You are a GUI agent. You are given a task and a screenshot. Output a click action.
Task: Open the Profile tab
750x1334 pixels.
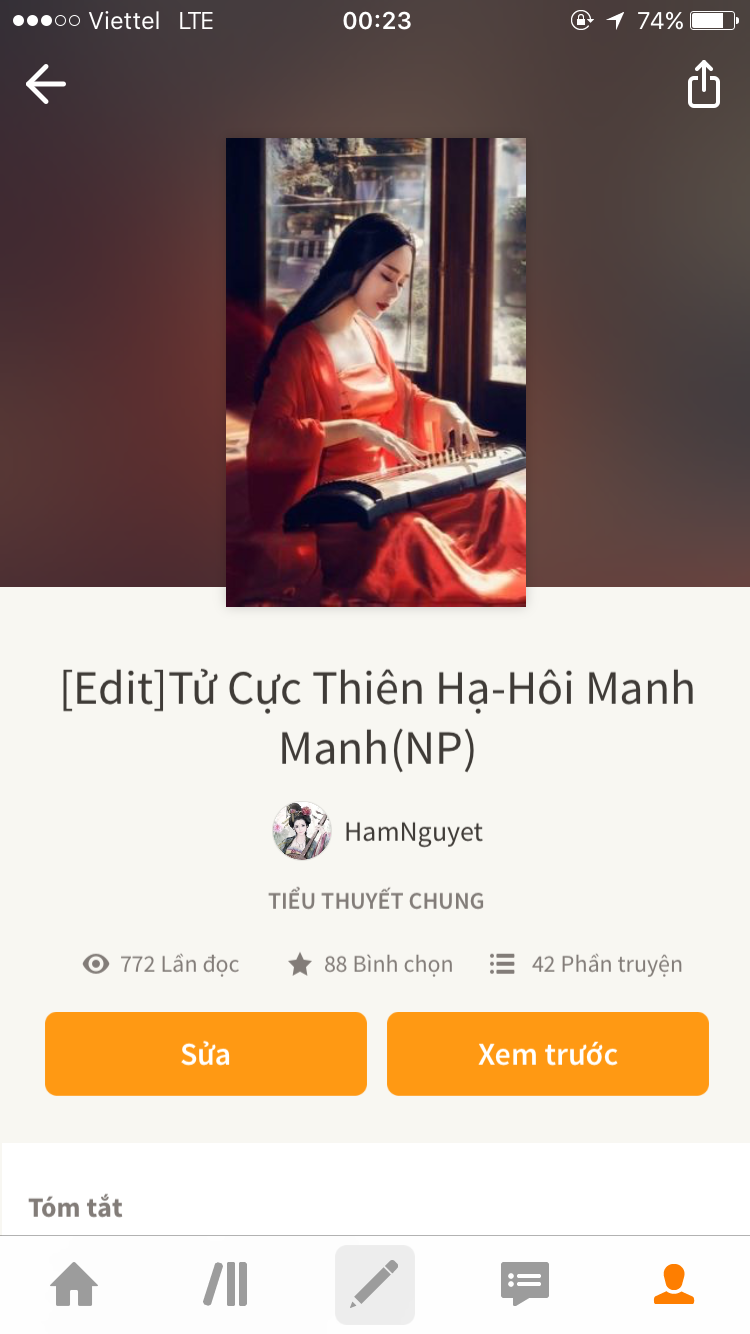coord(674,1284)
